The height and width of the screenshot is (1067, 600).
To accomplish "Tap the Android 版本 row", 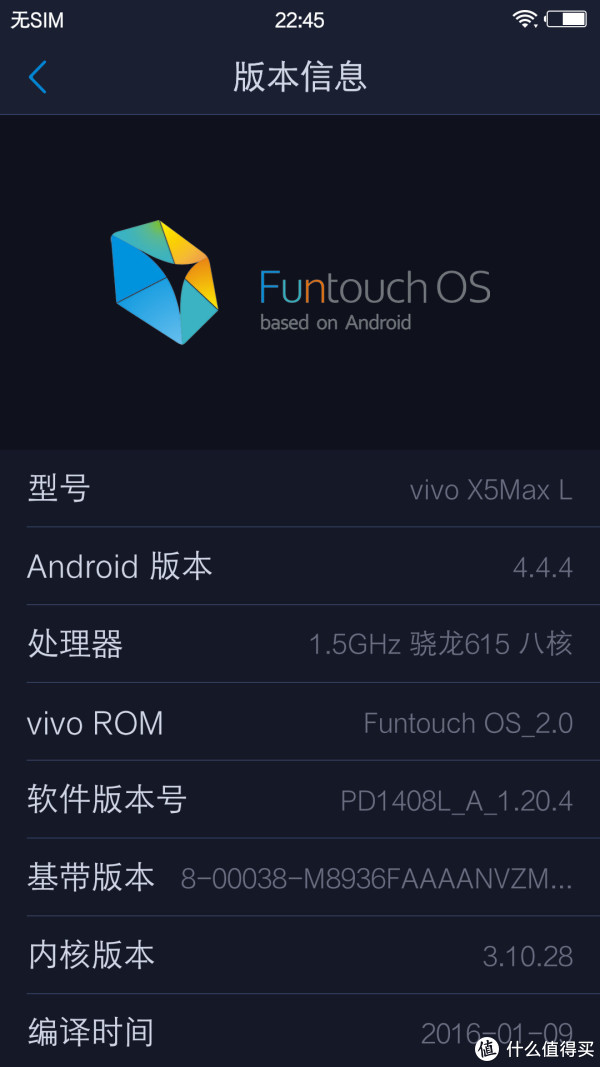I will click(300, 566).
